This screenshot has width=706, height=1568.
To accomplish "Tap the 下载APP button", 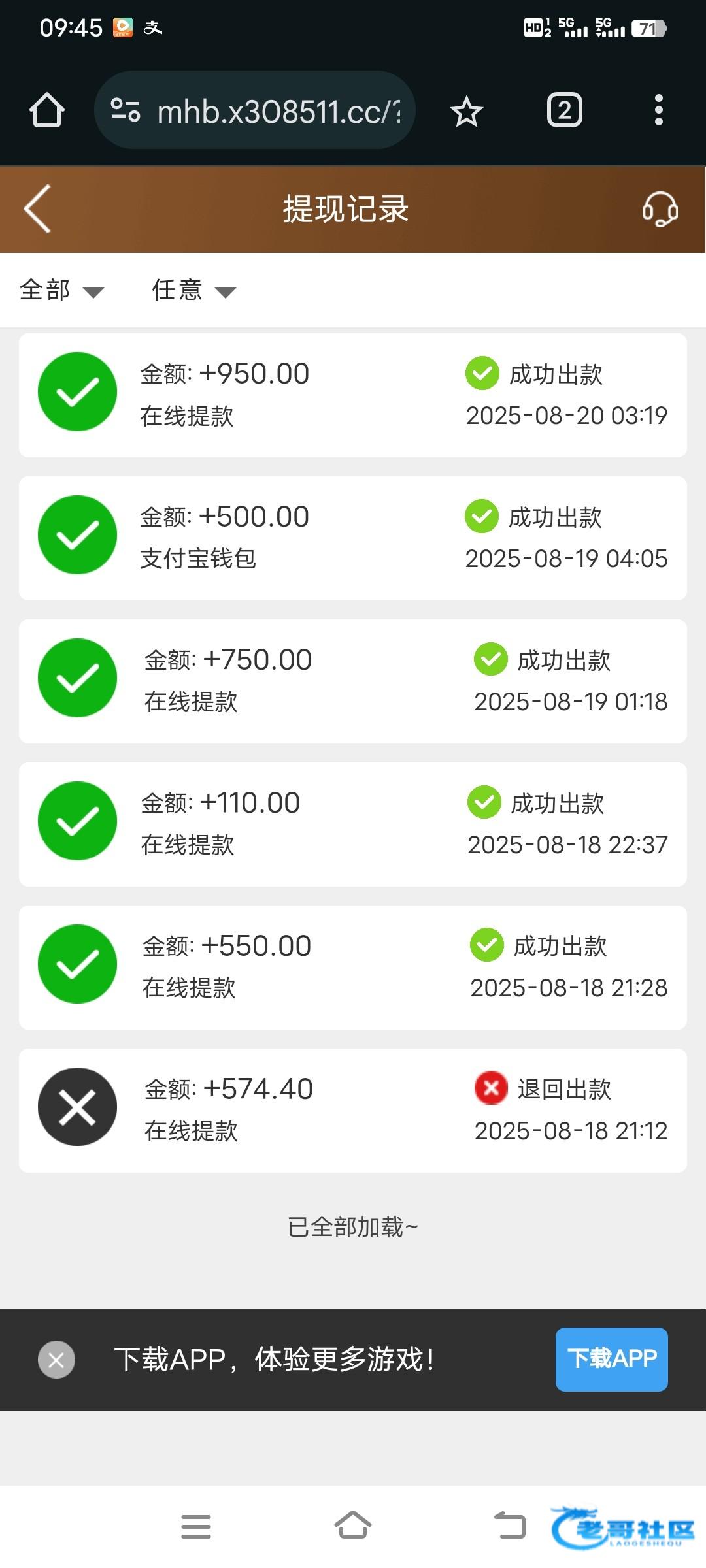I will (x=611, y=1360).
